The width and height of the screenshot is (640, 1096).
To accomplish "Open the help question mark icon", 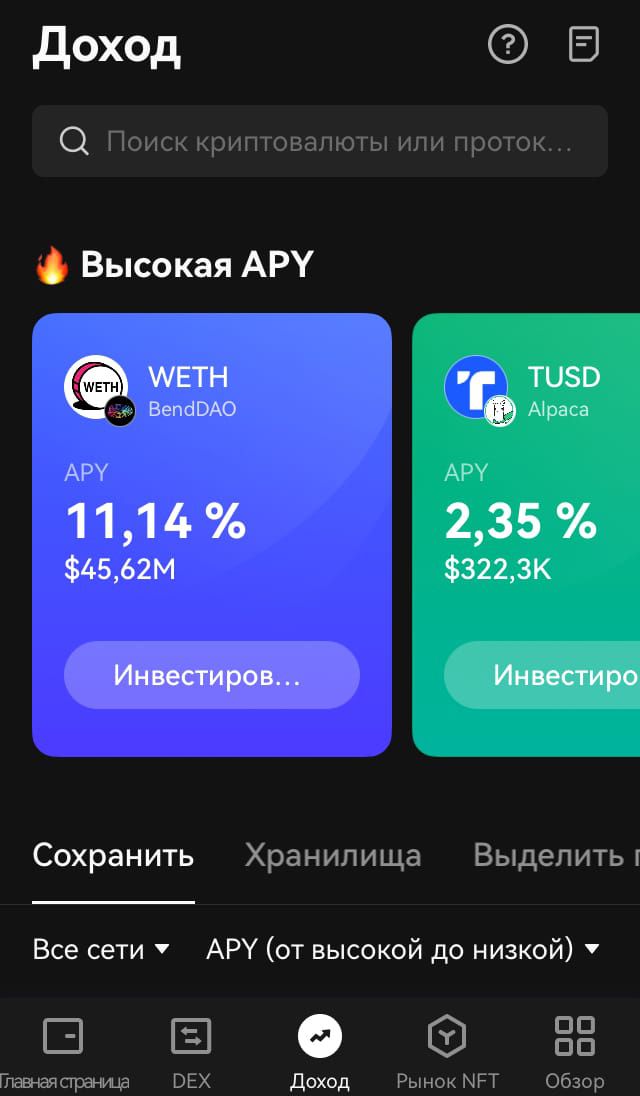I will tap(507, 45).
